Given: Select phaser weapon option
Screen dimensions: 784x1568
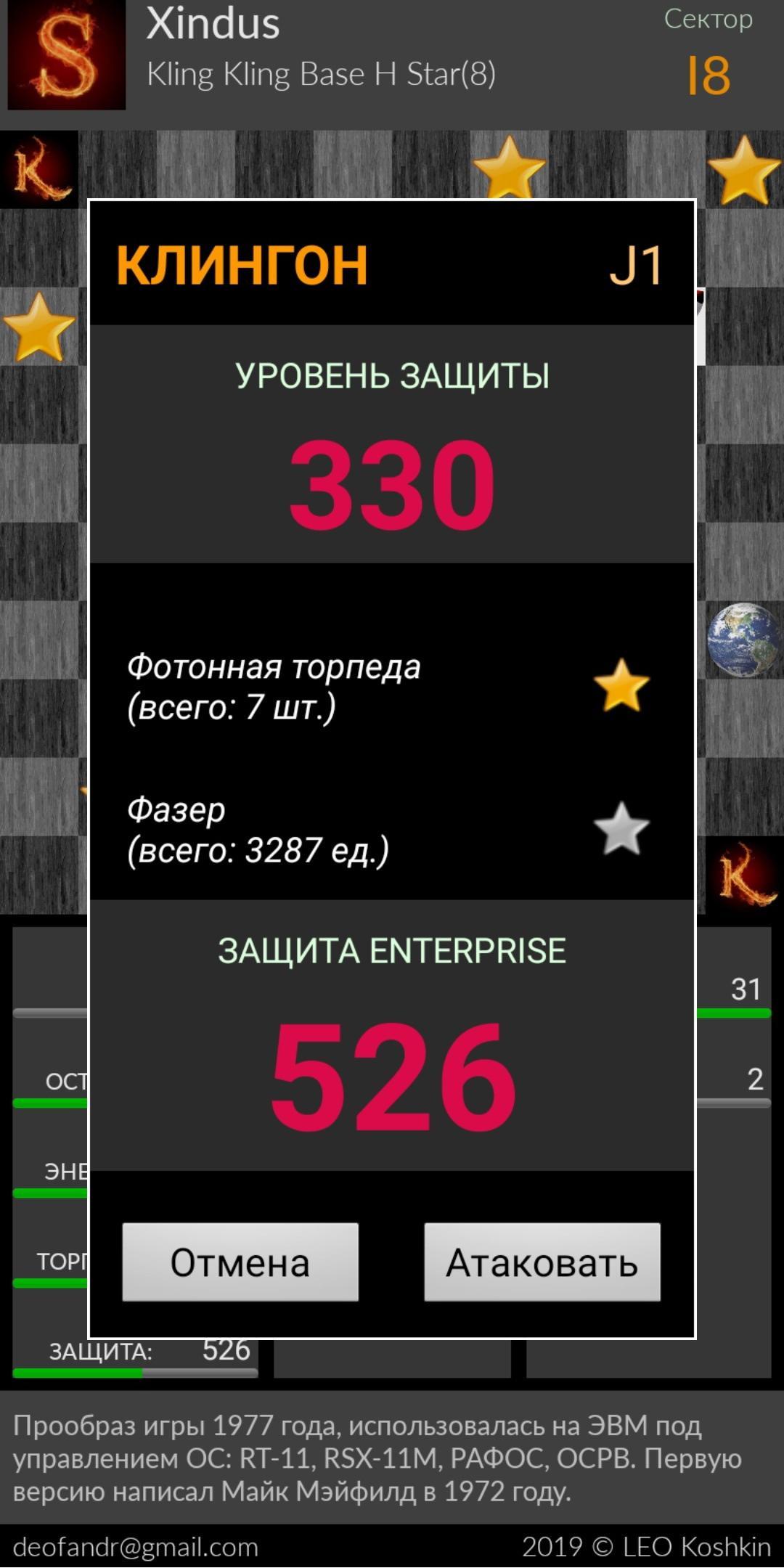Looking at the screenshot, I should (x=392, y=830).
